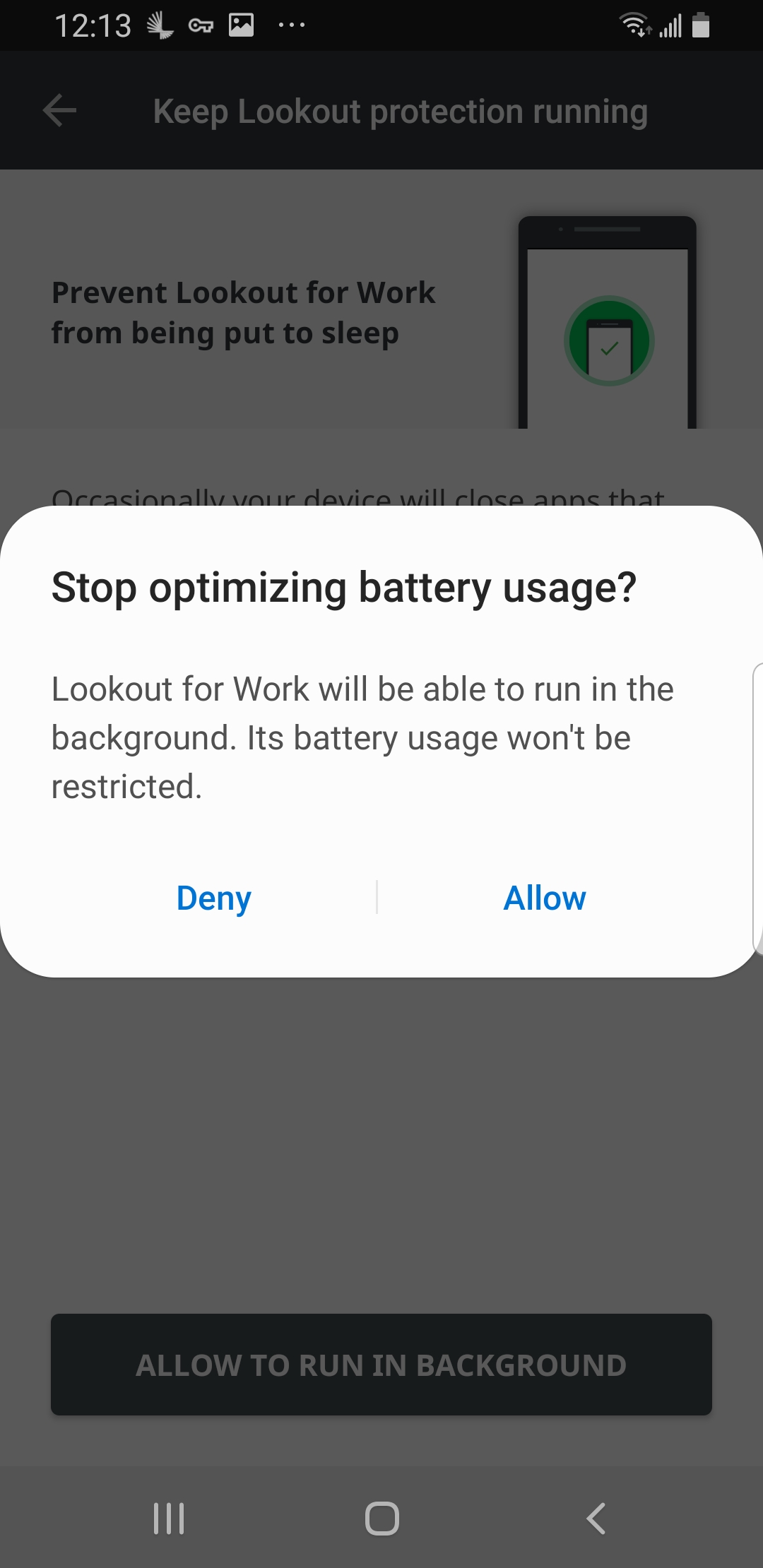Open recent apps from navigation bar
Image resolution: width=763 pixels, height=1568 pixels.
pos(169,1518)
